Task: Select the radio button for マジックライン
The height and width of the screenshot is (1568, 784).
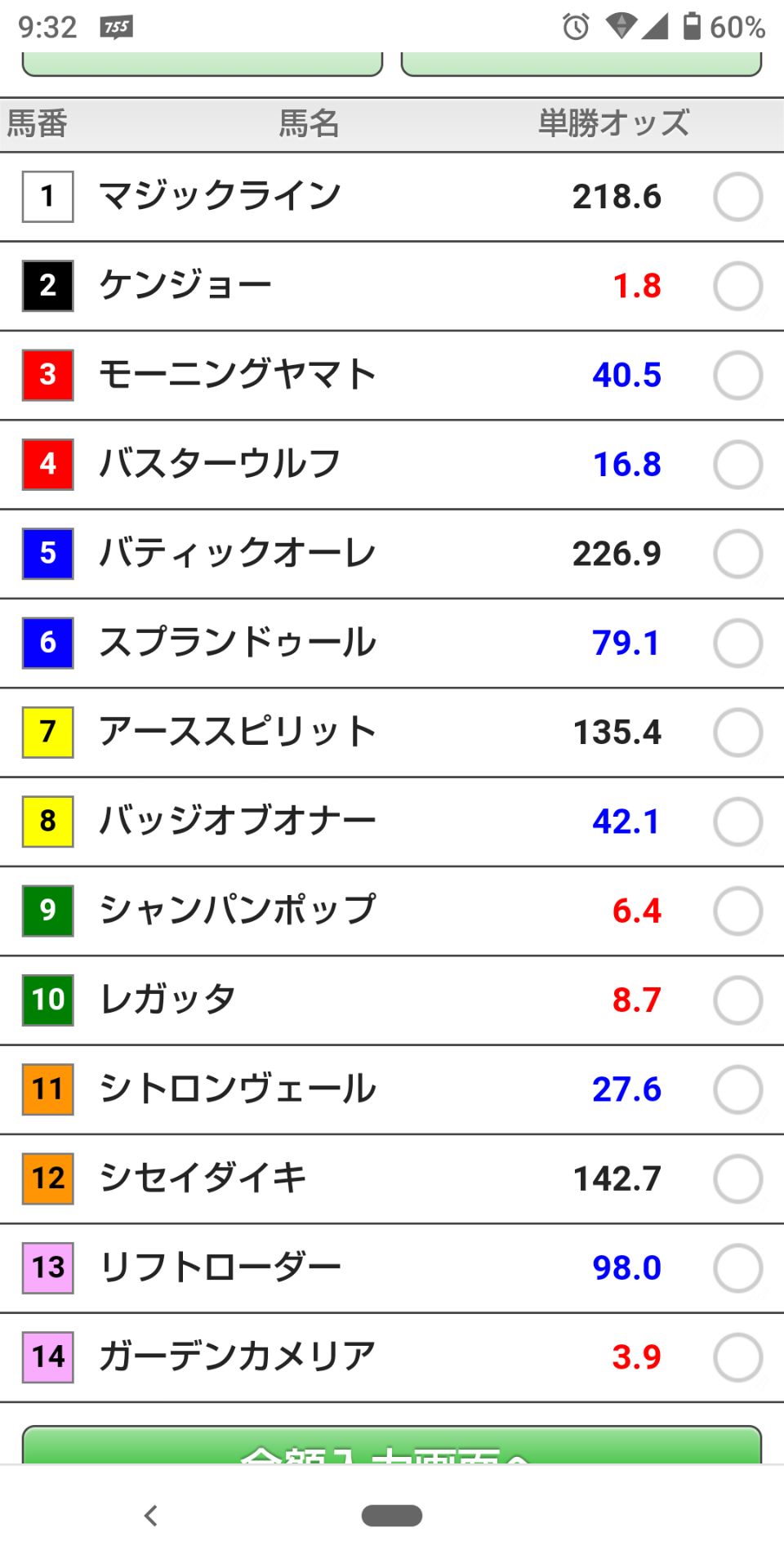Action: [737, 197]
